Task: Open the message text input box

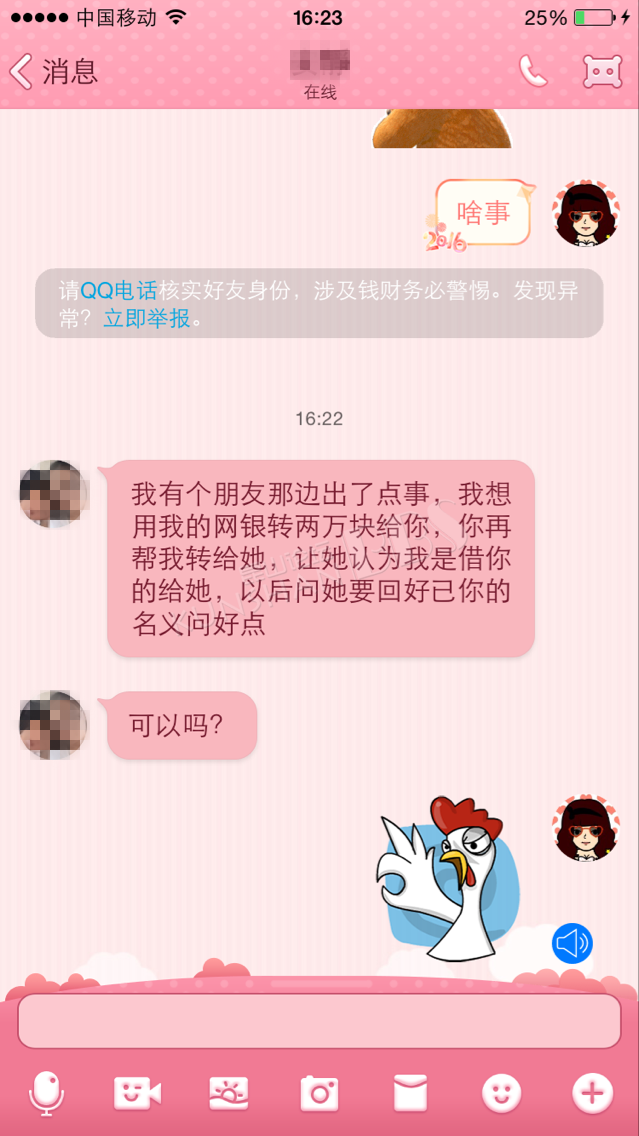Action: [320, 1021]
